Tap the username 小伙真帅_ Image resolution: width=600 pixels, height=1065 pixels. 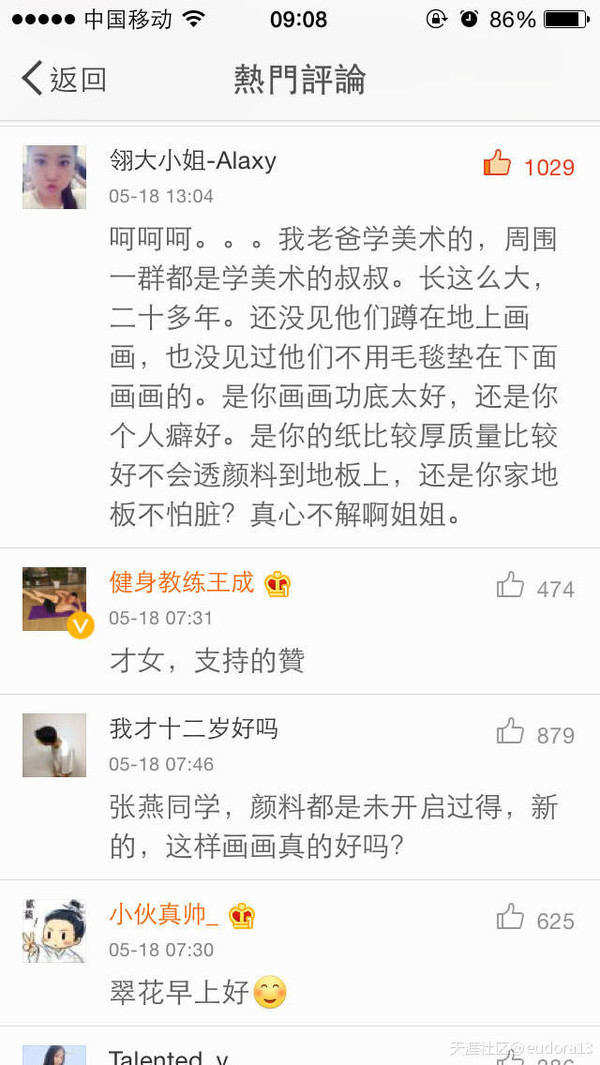coord(164,914)
